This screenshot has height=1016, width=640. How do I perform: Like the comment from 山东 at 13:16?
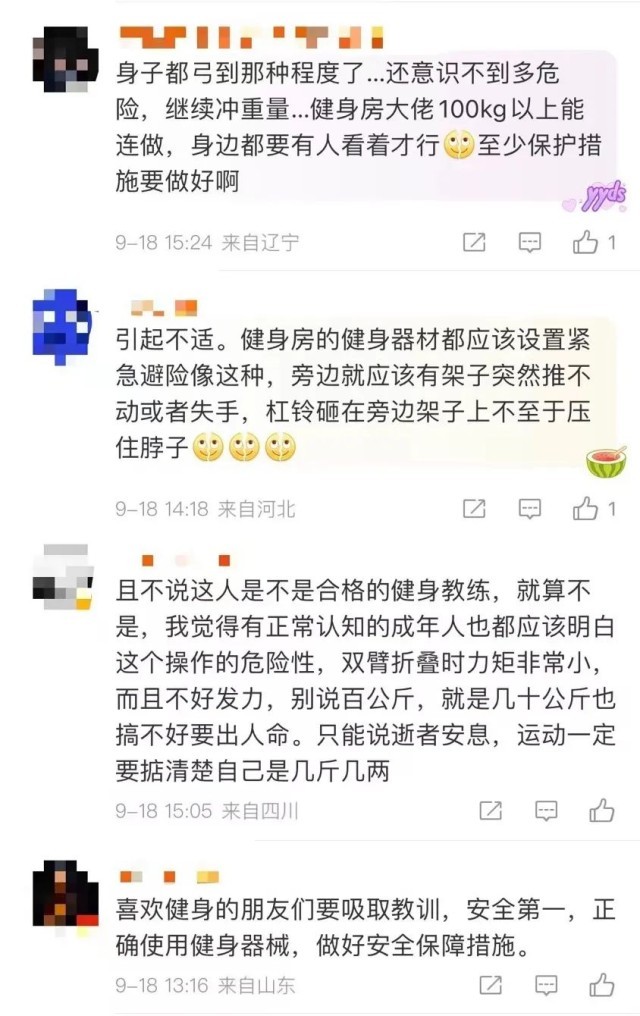601,985
